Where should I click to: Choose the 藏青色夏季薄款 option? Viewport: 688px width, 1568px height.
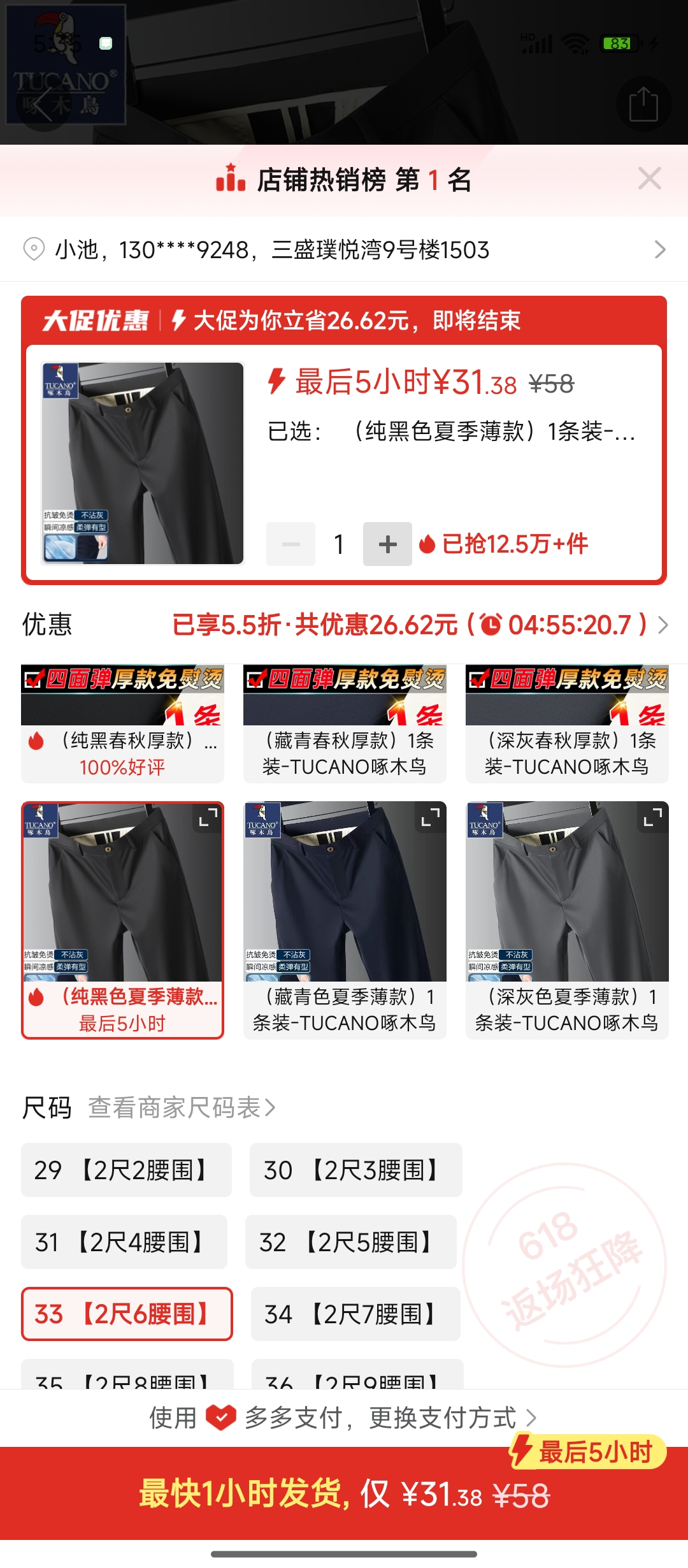tap(345, 920)
